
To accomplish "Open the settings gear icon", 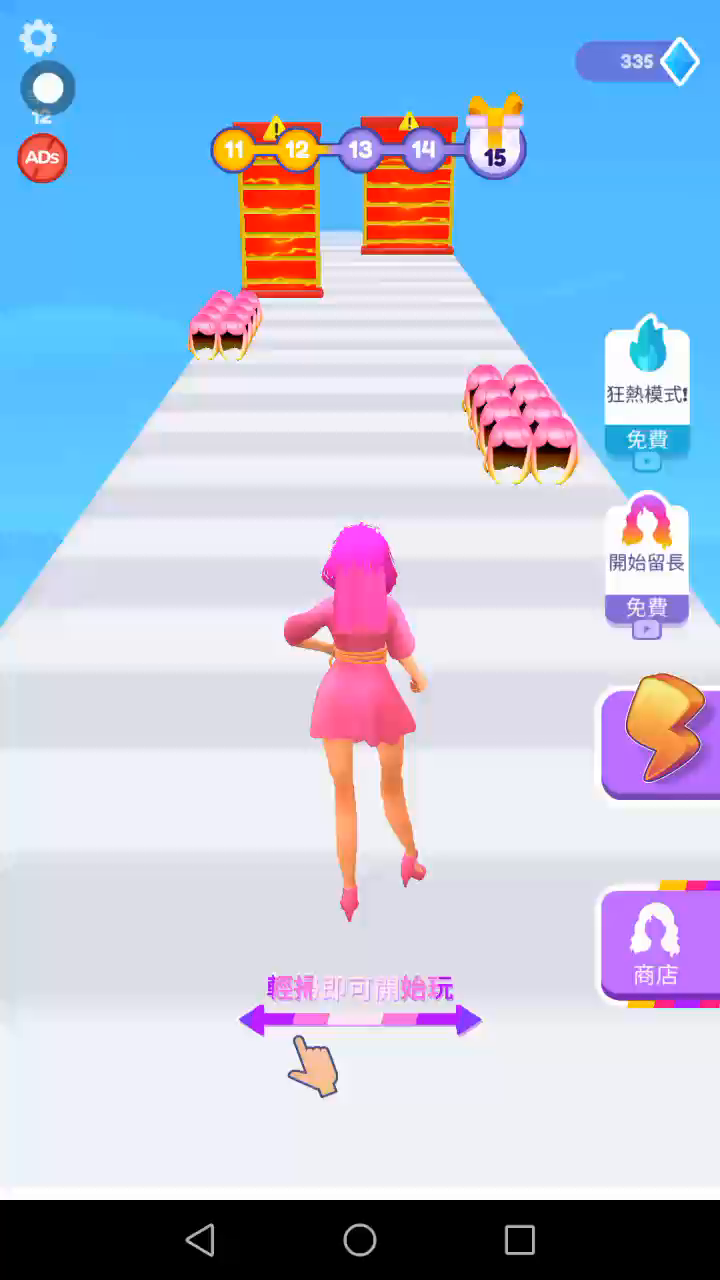I will tap(38, 38).
